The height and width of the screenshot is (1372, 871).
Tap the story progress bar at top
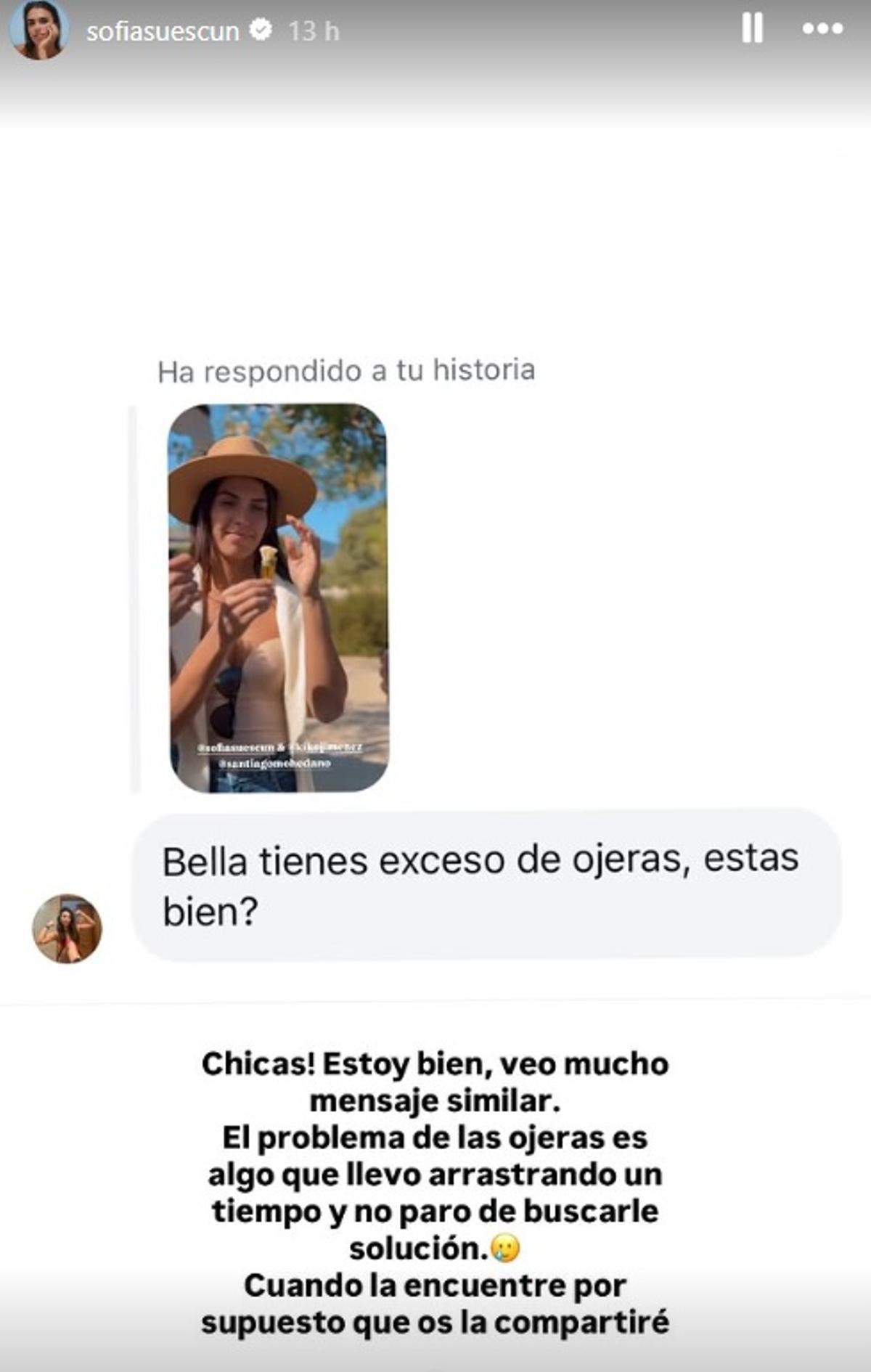click(x=435, y=4)
